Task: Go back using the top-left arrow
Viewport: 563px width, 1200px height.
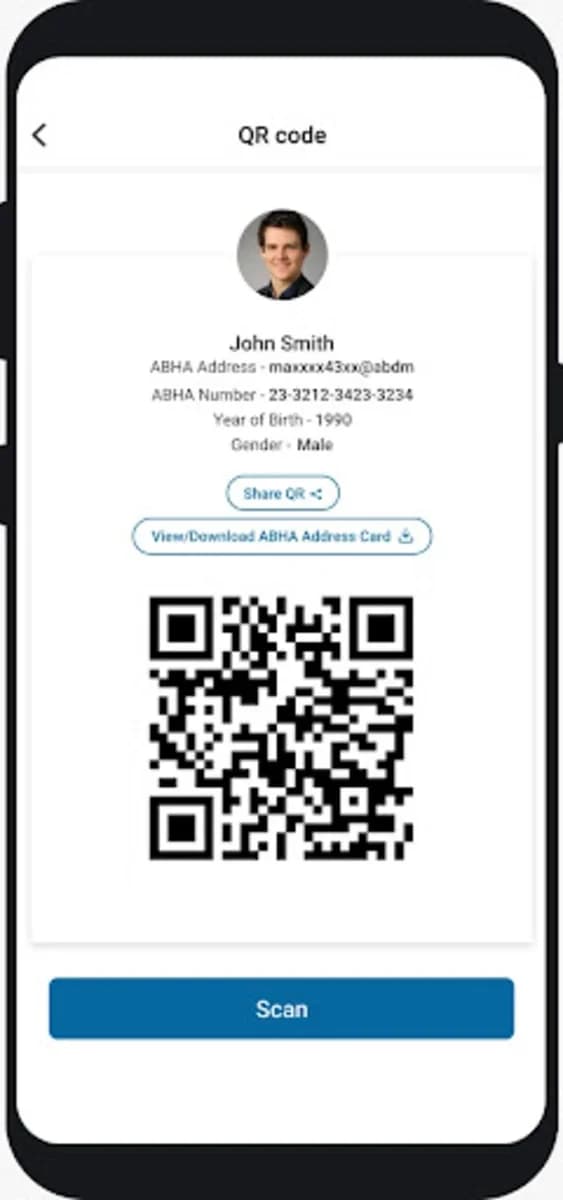Action: tap(39, 135)
